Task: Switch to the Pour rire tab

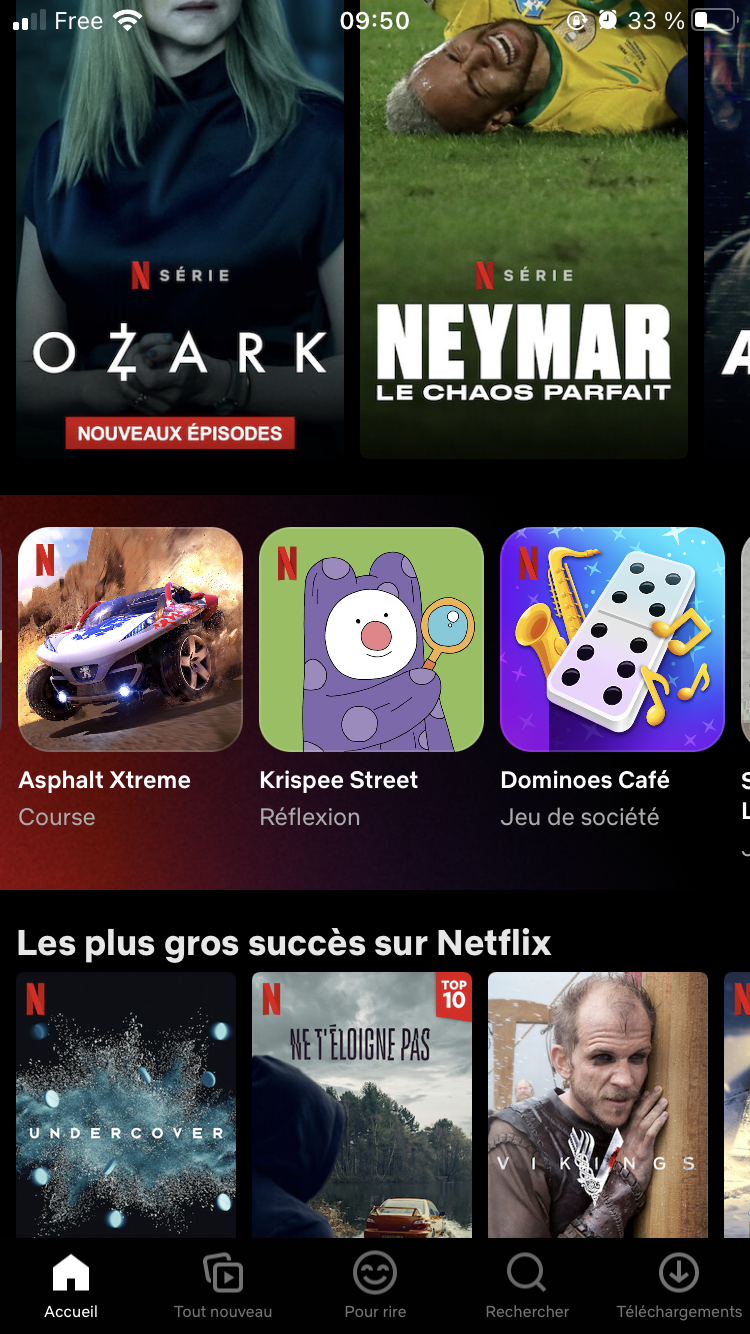Action: pyautogui.click(x=375, y=1286)
